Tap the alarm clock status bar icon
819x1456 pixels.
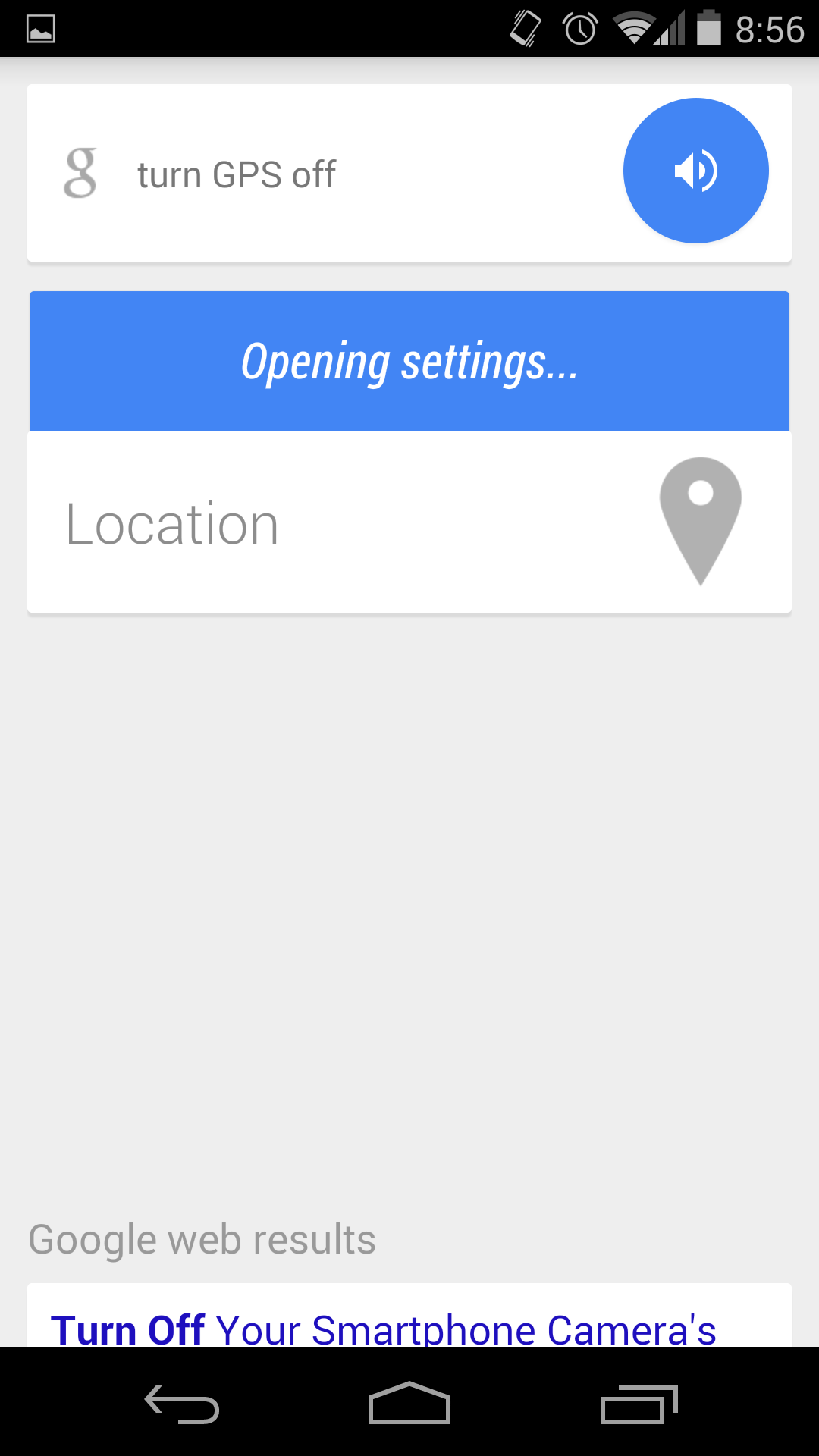click(578, 29)
